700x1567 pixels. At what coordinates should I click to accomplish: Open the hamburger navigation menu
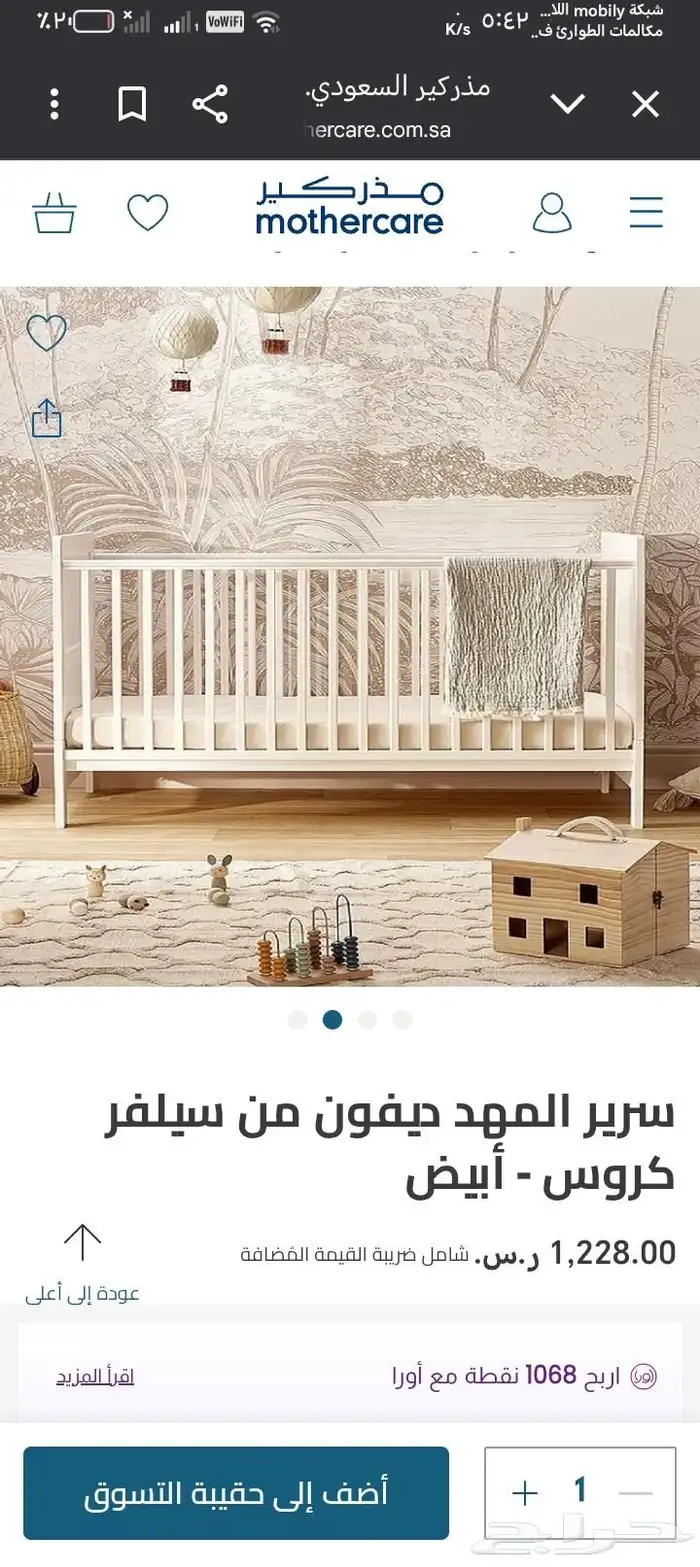click(x=646, y=212)
